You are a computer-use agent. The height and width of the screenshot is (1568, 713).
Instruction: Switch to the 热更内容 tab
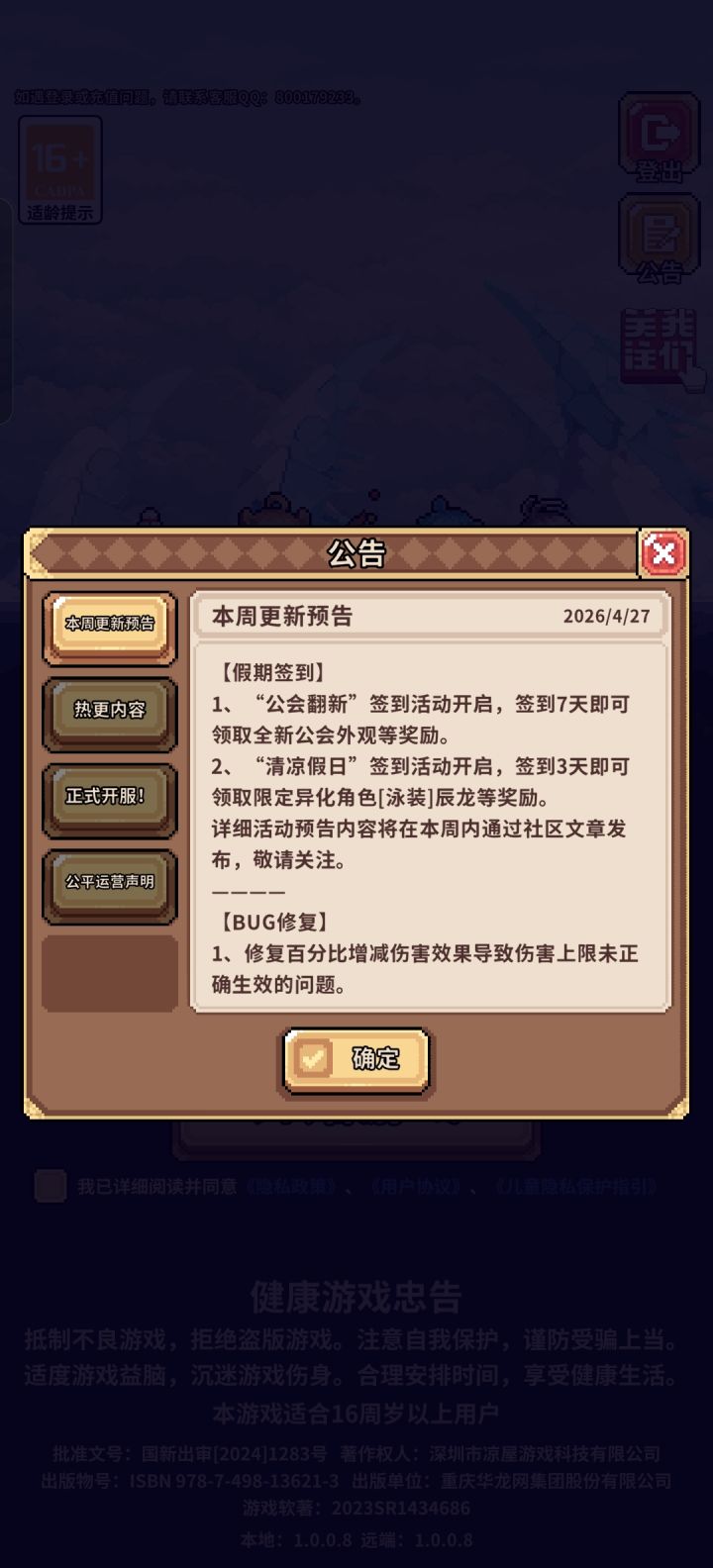click(109, 711)
